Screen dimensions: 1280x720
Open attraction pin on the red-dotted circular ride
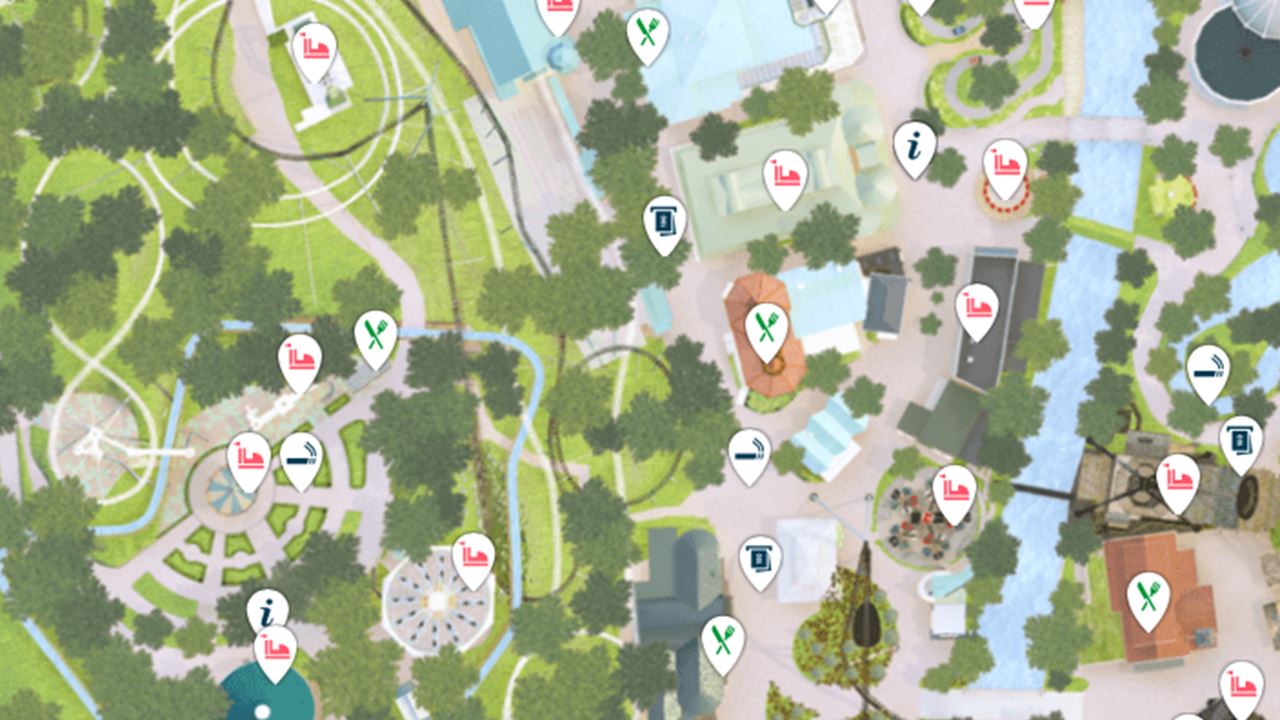pos(1005,166)
